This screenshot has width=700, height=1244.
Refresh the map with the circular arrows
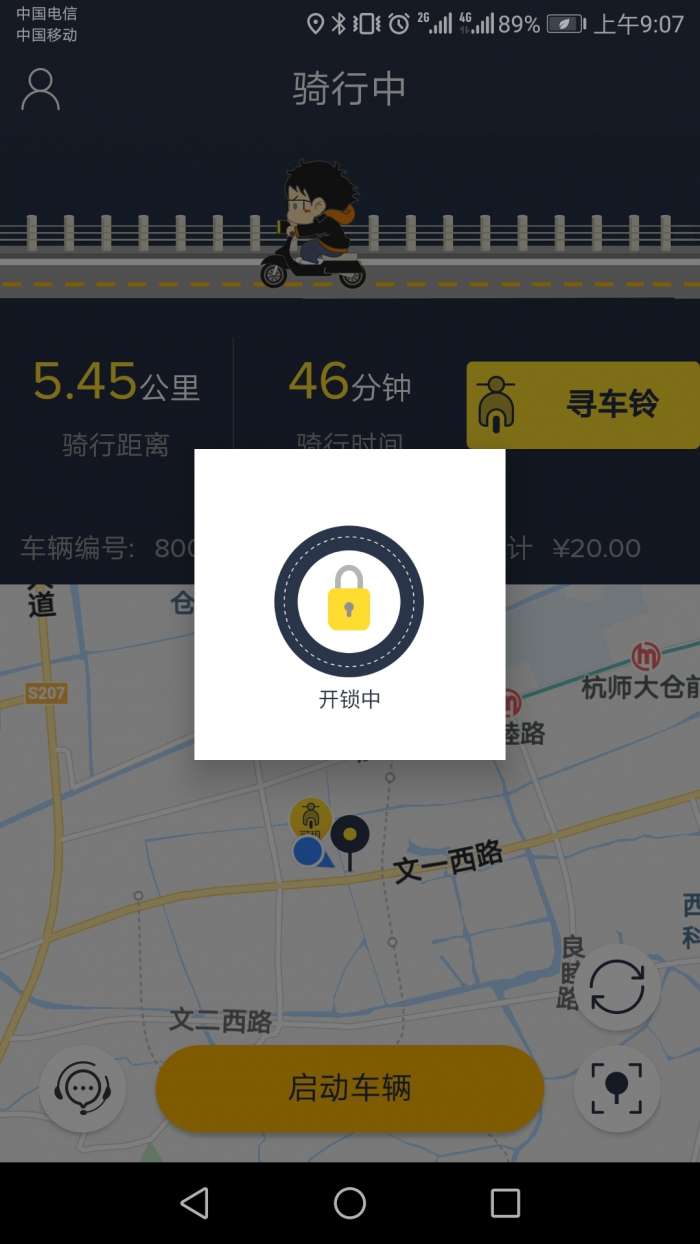point(617,987)
